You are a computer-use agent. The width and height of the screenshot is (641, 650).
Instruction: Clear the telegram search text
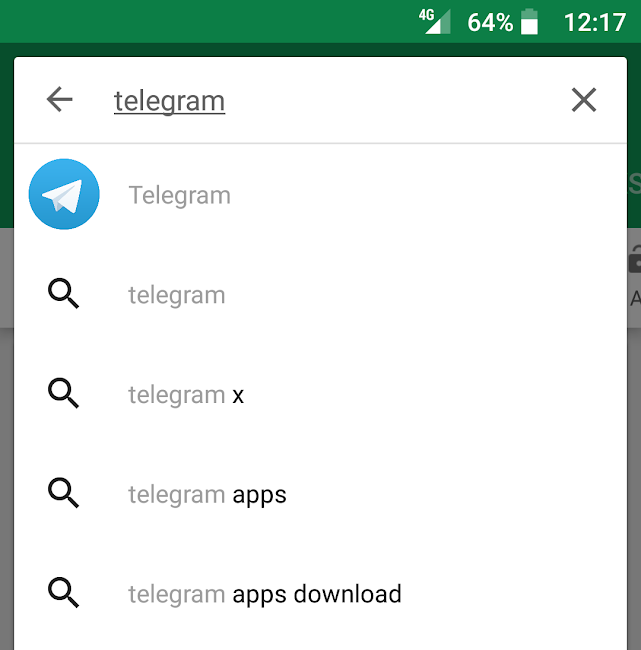583,100
